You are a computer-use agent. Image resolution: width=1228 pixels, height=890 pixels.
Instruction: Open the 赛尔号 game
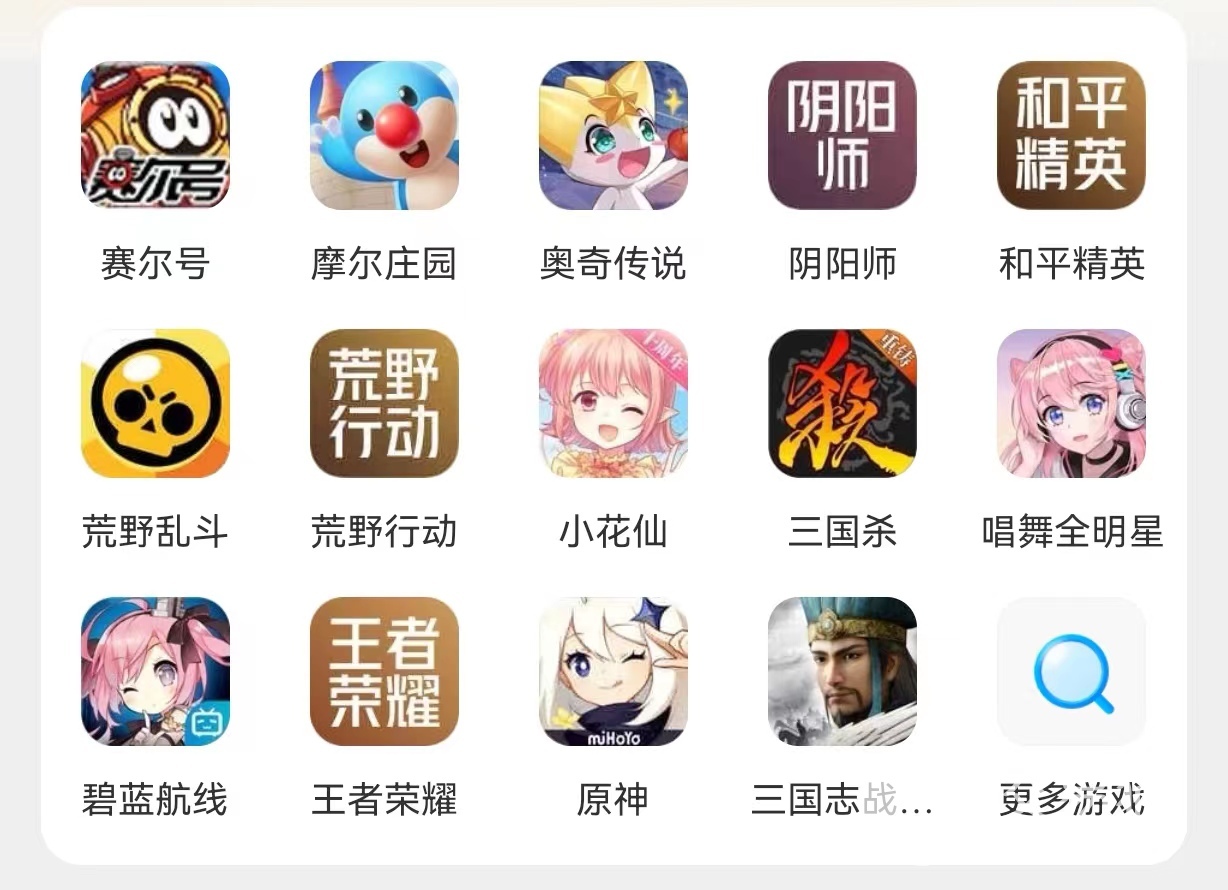click(x=155, y=135)
